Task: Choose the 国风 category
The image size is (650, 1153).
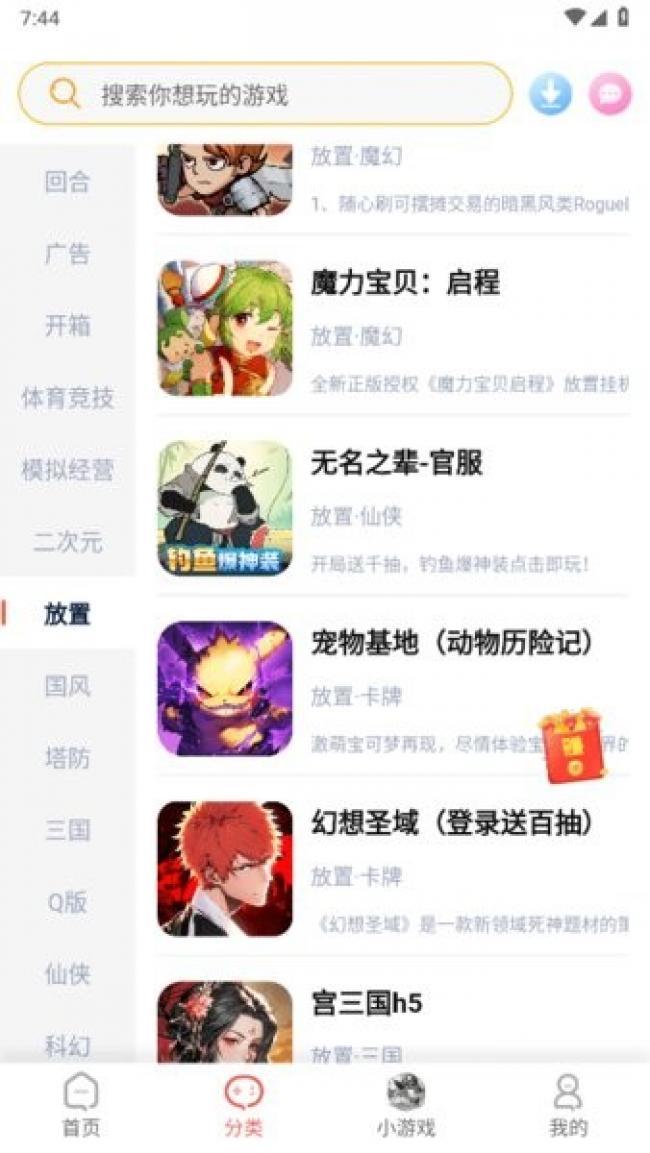Action: coord(67,686)
